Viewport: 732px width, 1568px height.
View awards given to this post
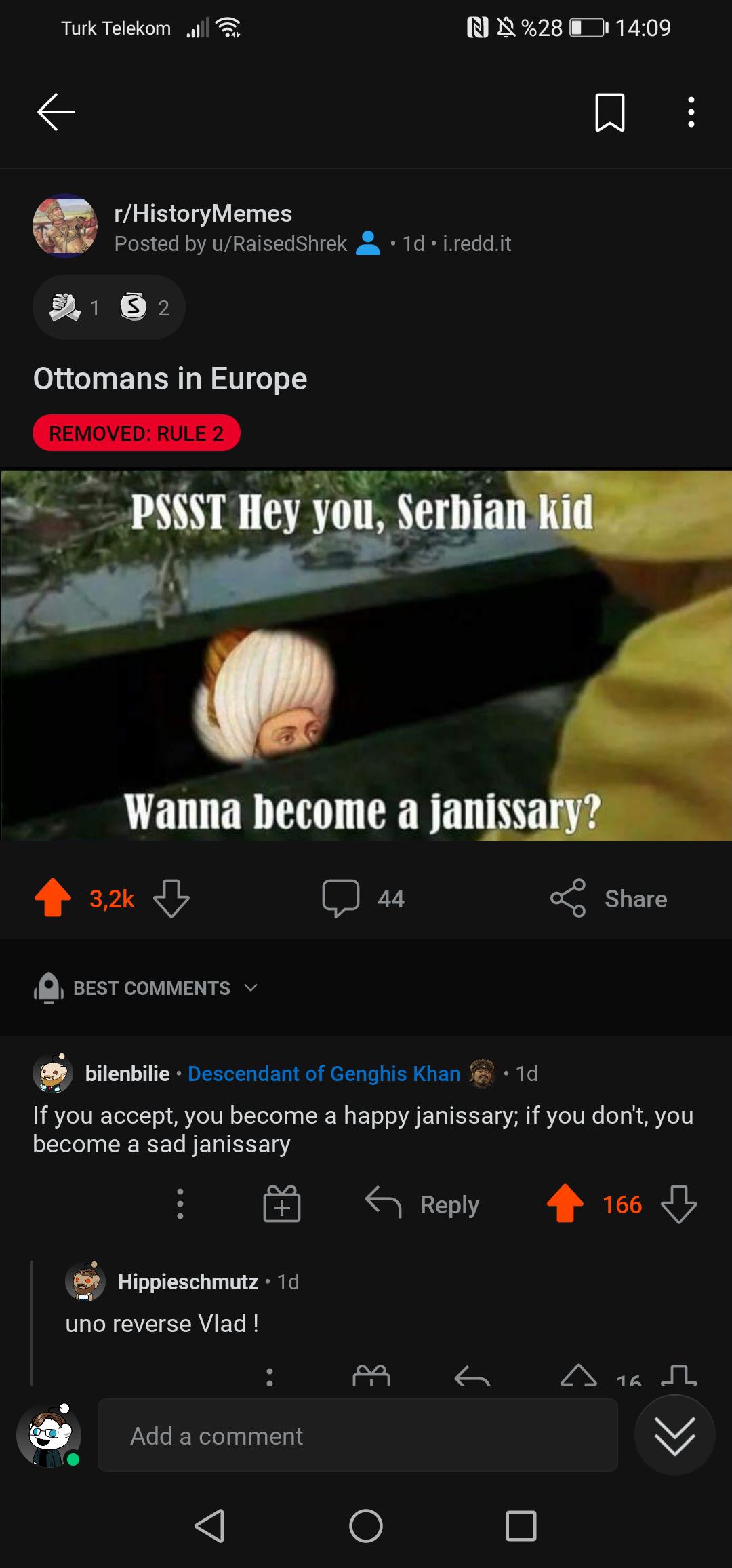109,307
